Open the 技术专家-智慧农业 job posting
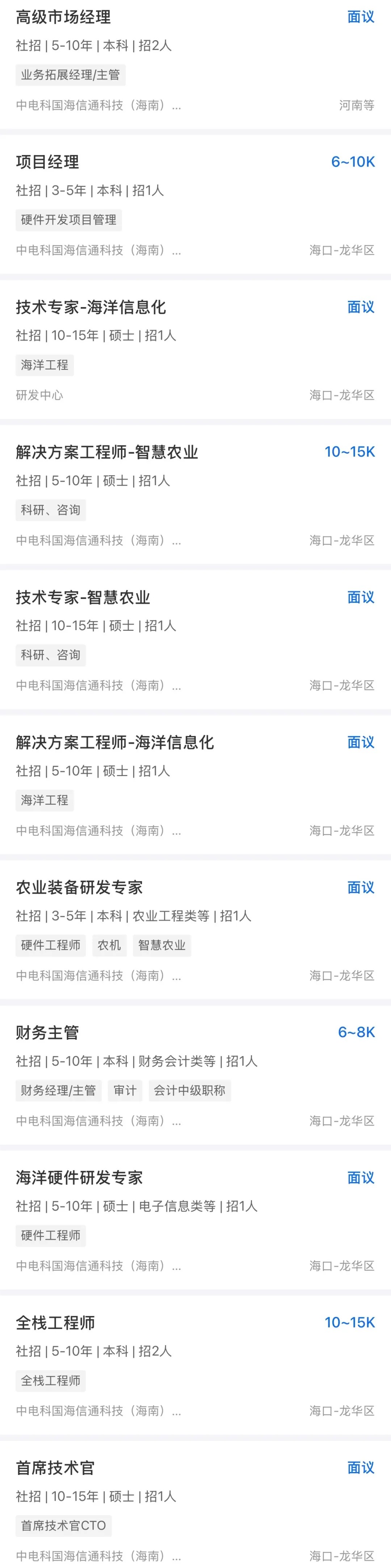 click(x=83, y=598)
